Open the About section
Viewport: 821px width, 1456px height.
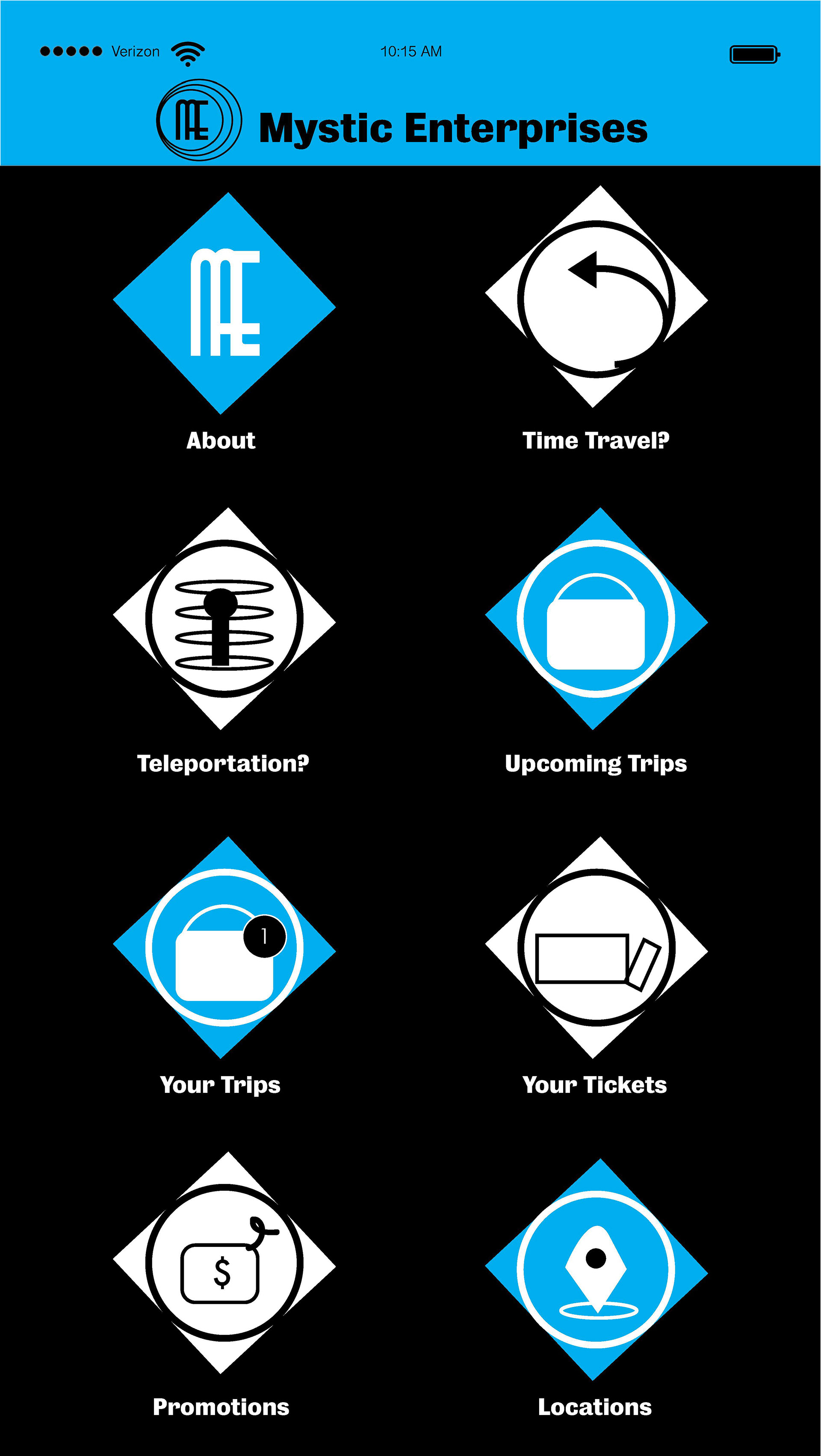(224, 304)
